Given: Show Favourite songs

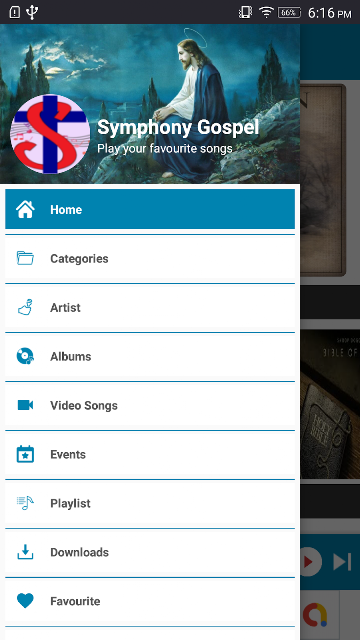Looking at the screenshot, I should pyautogui.click(x=150, y=601).
